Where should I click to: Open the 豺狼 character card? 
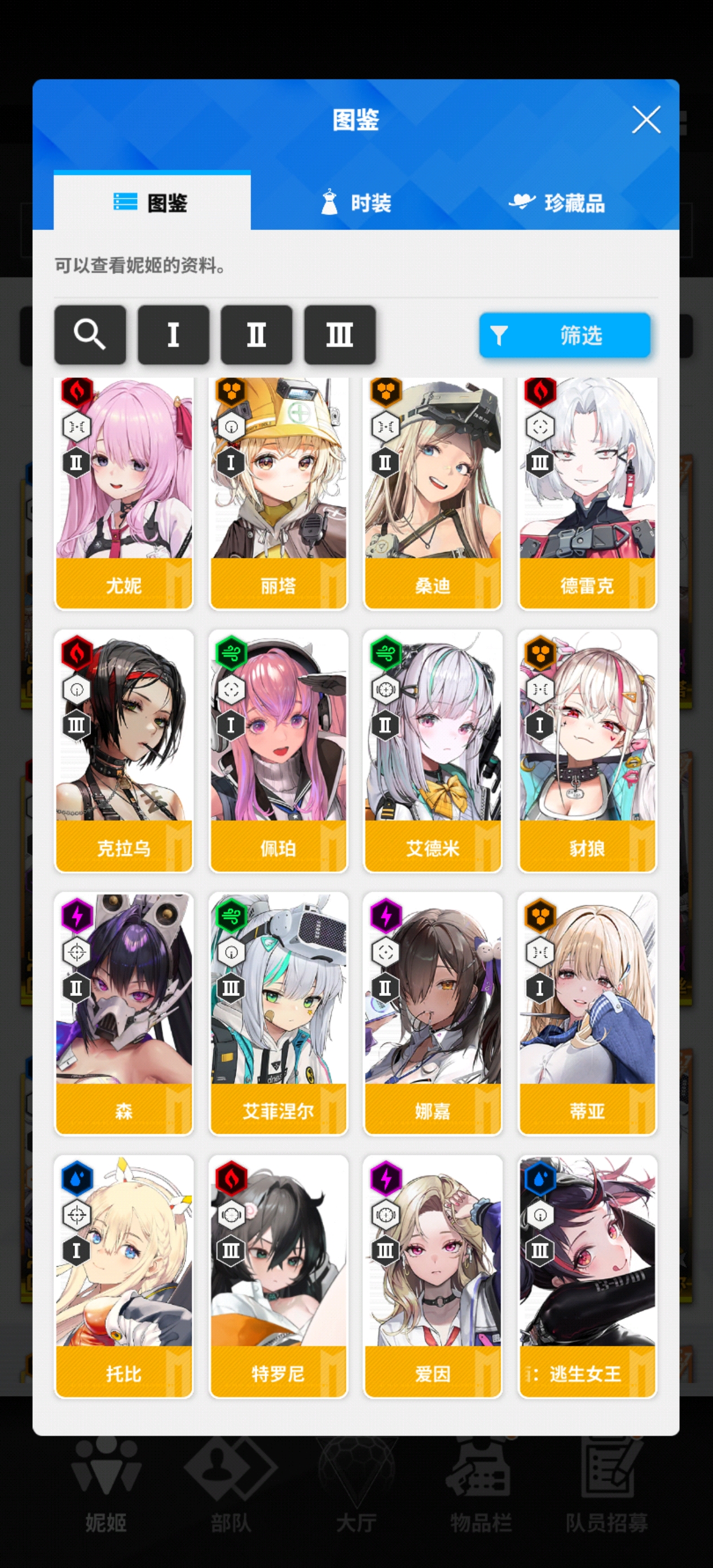coord(587,752)
